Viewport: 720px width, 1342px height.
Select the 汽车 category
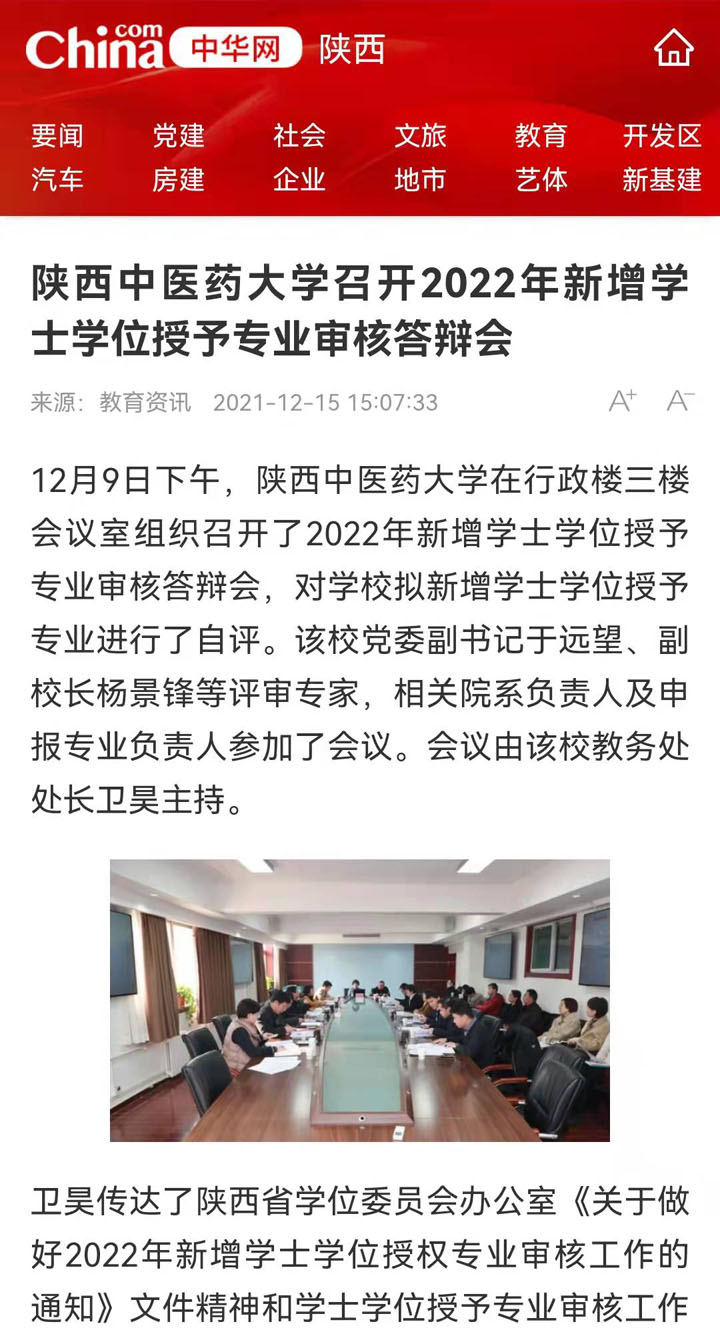57,180
